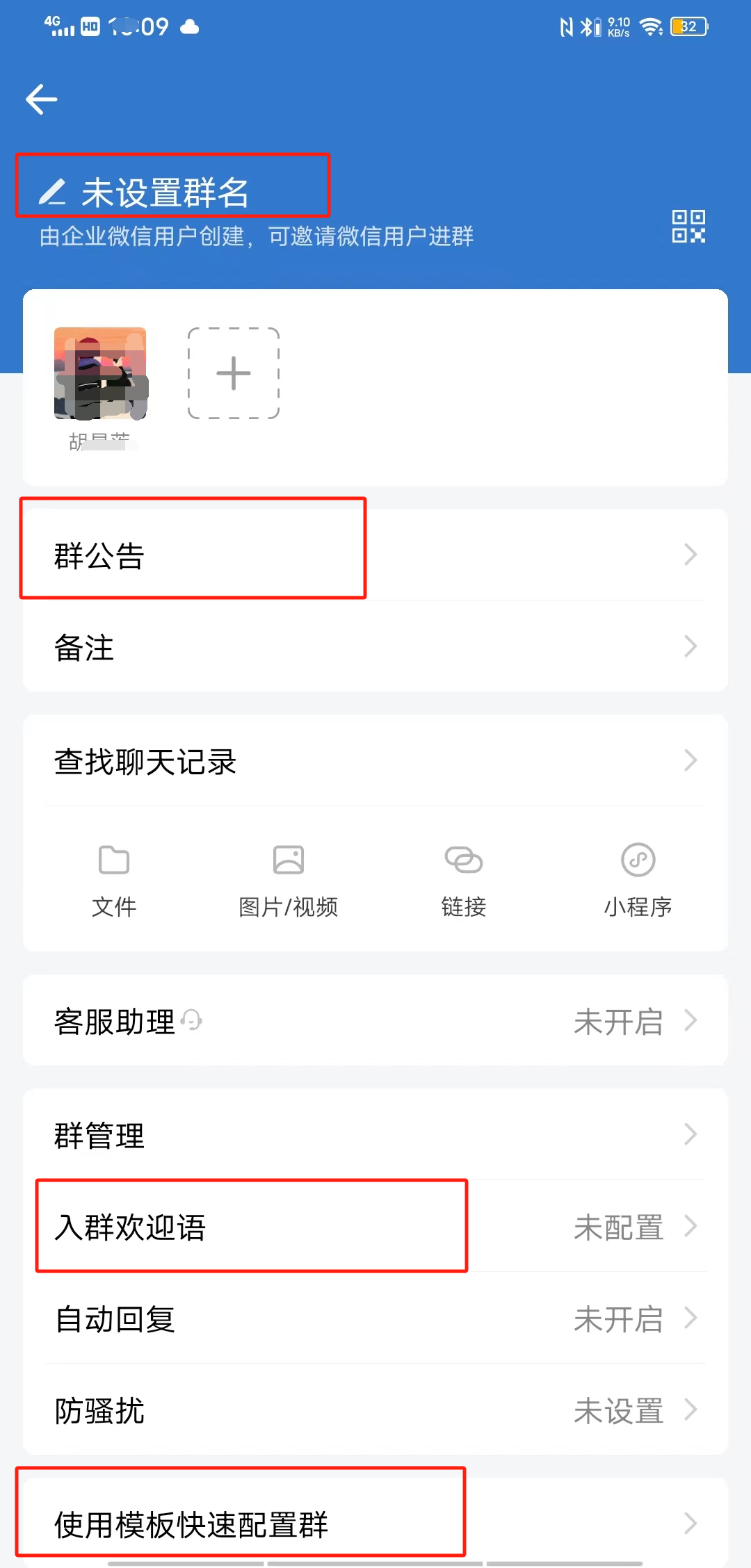This screenshot has width=751, height=1568.
Task: Open 群公告 group announcement
Action: 375,555
